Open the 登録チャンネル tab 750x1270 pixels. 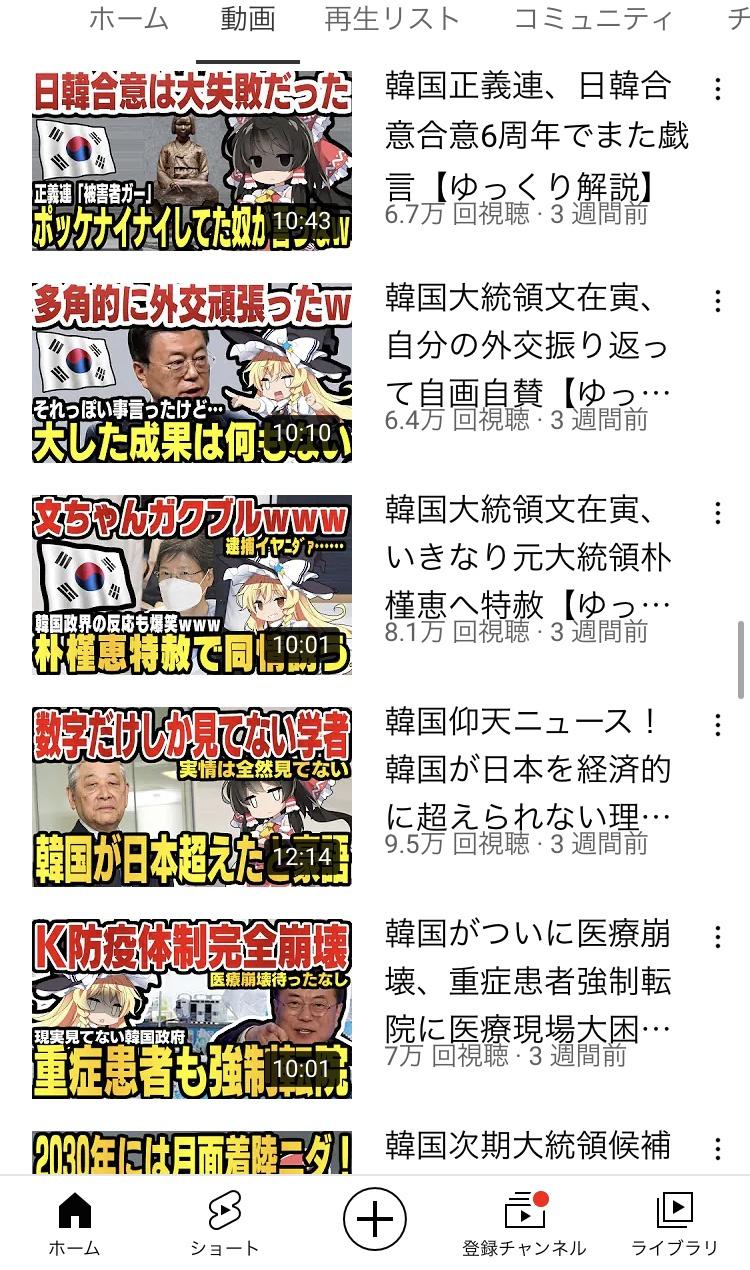[x=525, y=1223]
